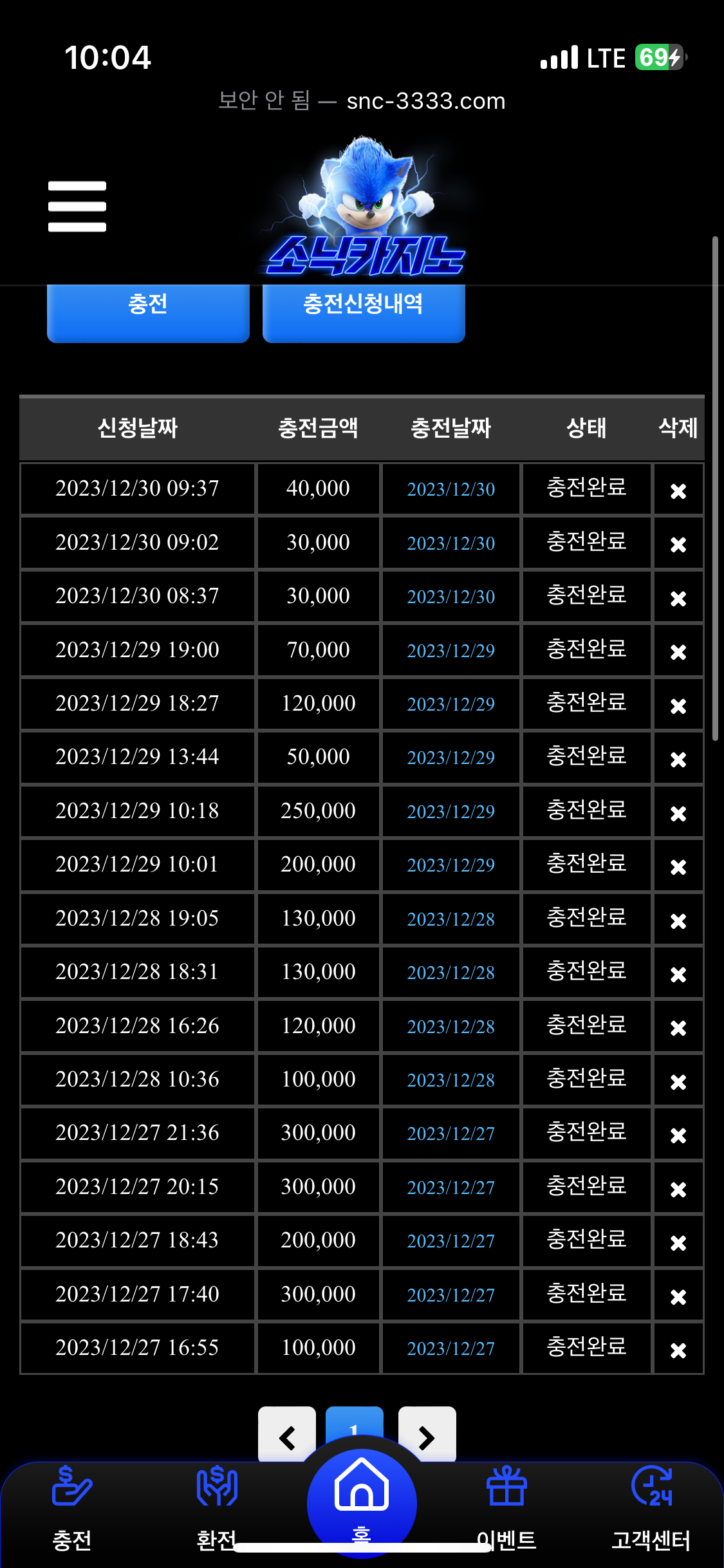Open the hamburger menu

(77, 206)
